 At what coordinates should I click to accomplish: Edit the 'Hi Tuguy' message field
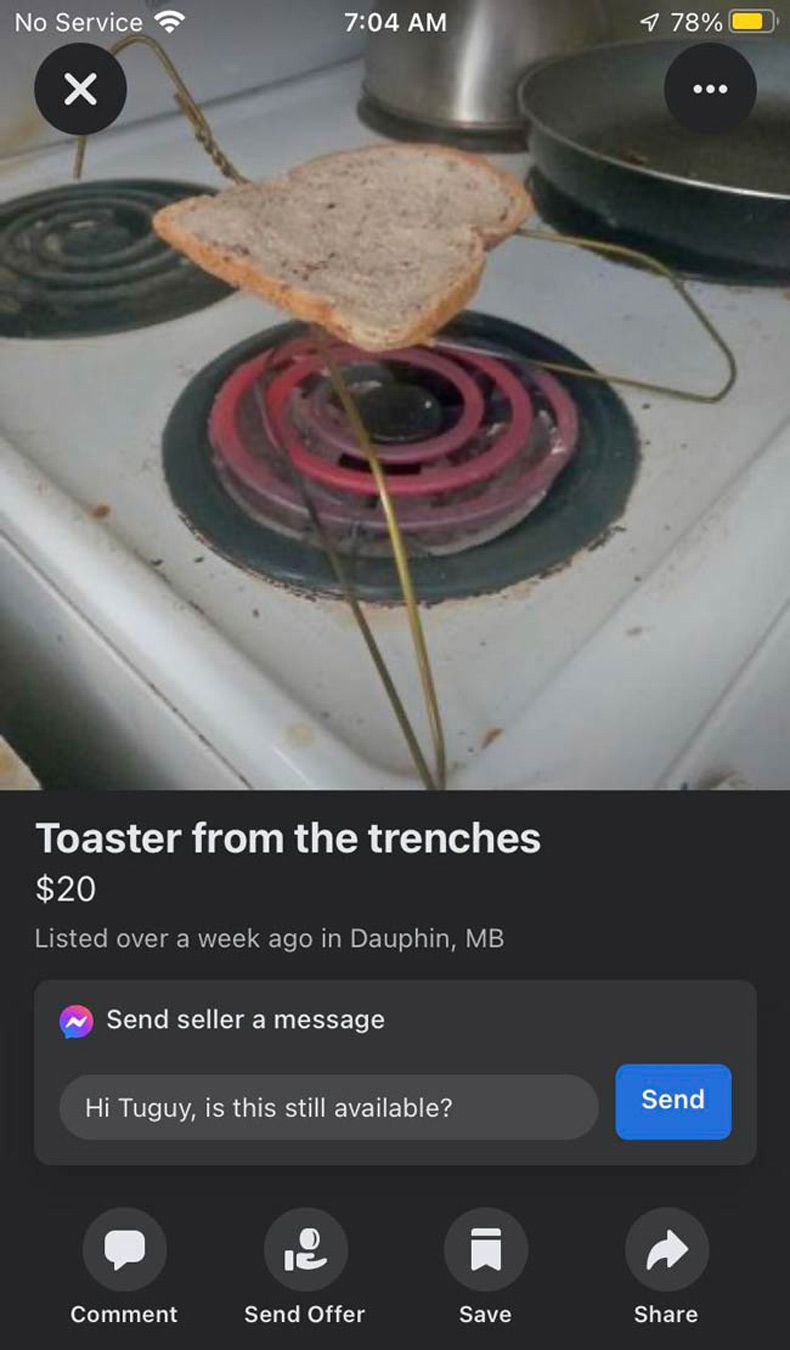[x=328, y=1107]
